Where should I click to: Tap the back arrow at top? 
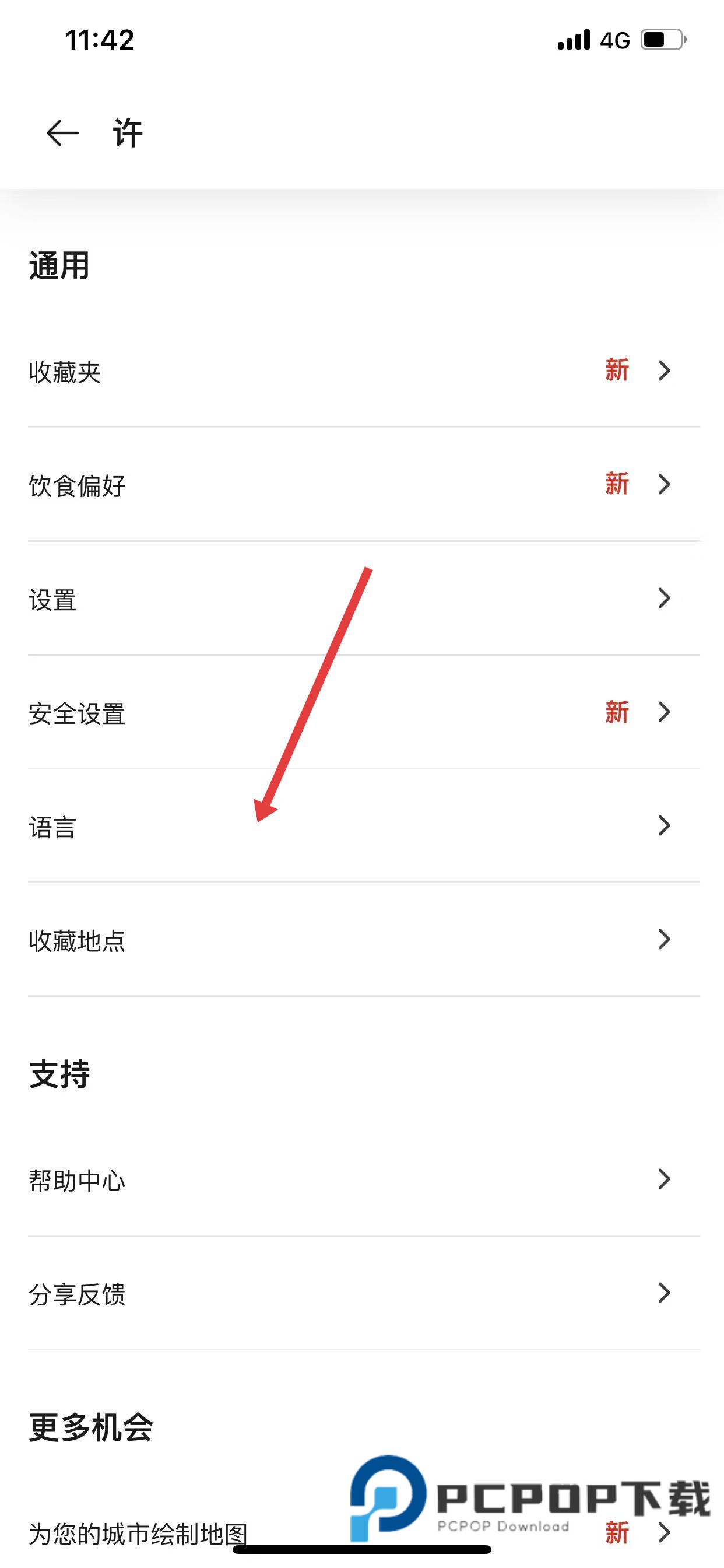coord(63,134)
